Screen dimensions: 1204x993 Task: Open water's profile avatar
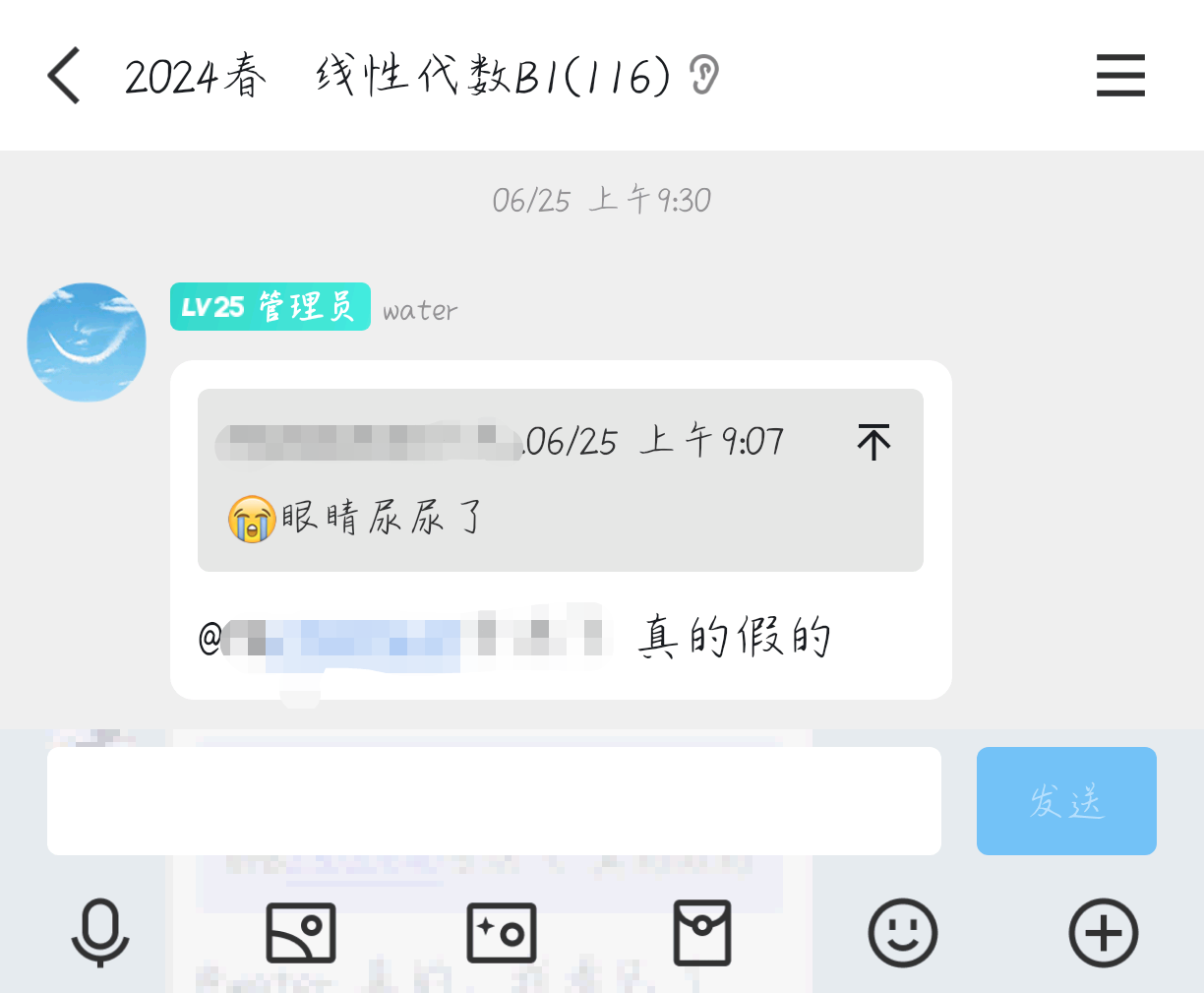(87, 342)
